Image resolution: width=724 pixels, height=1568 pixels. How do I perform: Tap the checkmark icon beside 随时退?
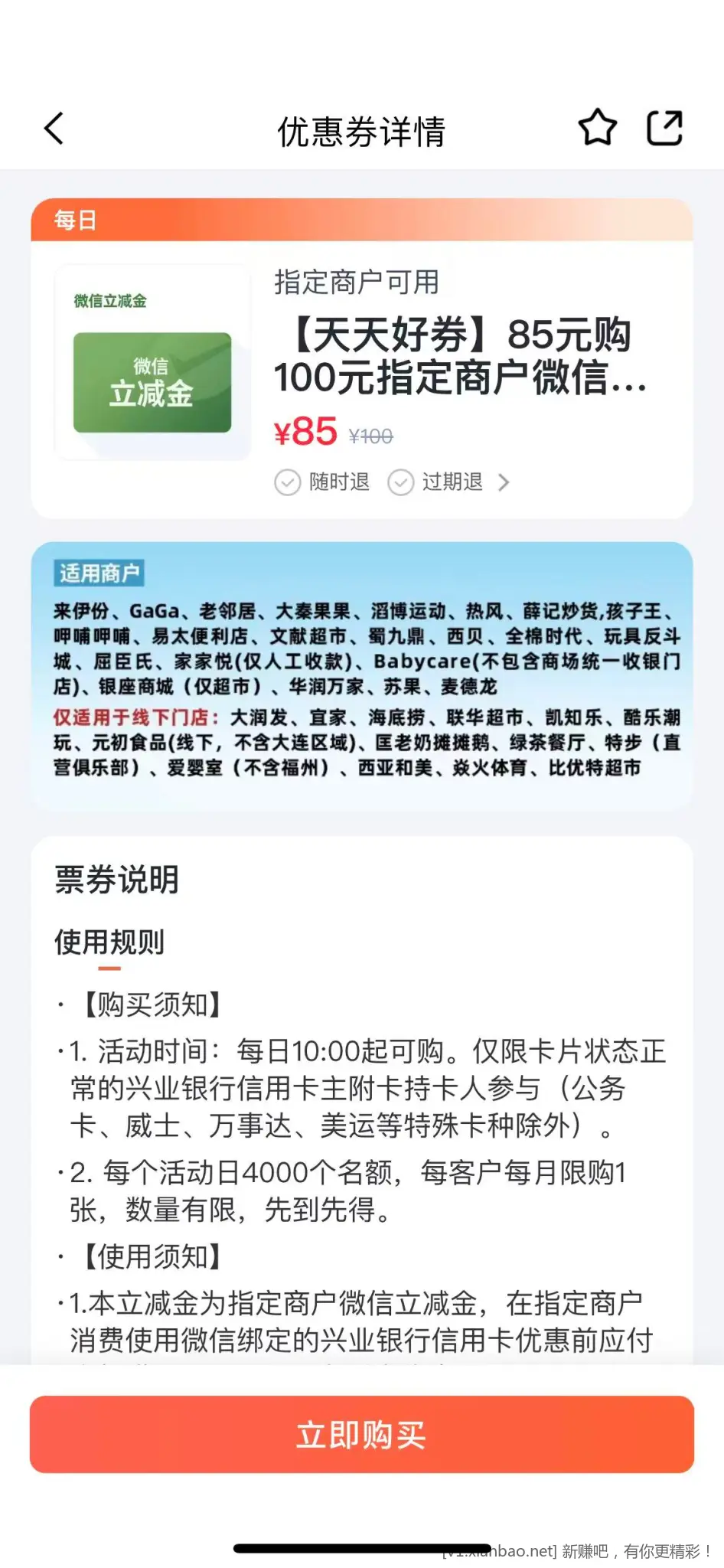point(286,482)
